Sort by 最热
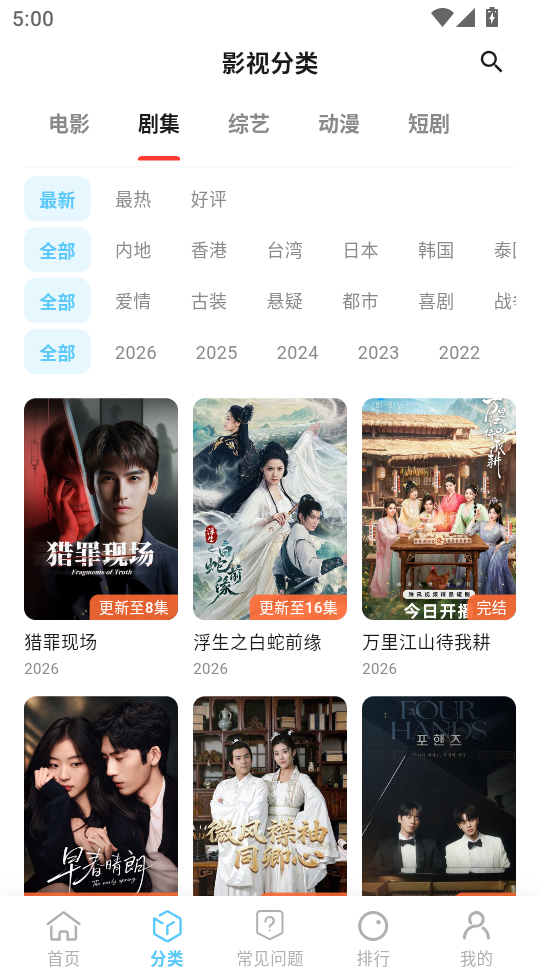 (133, 199)
